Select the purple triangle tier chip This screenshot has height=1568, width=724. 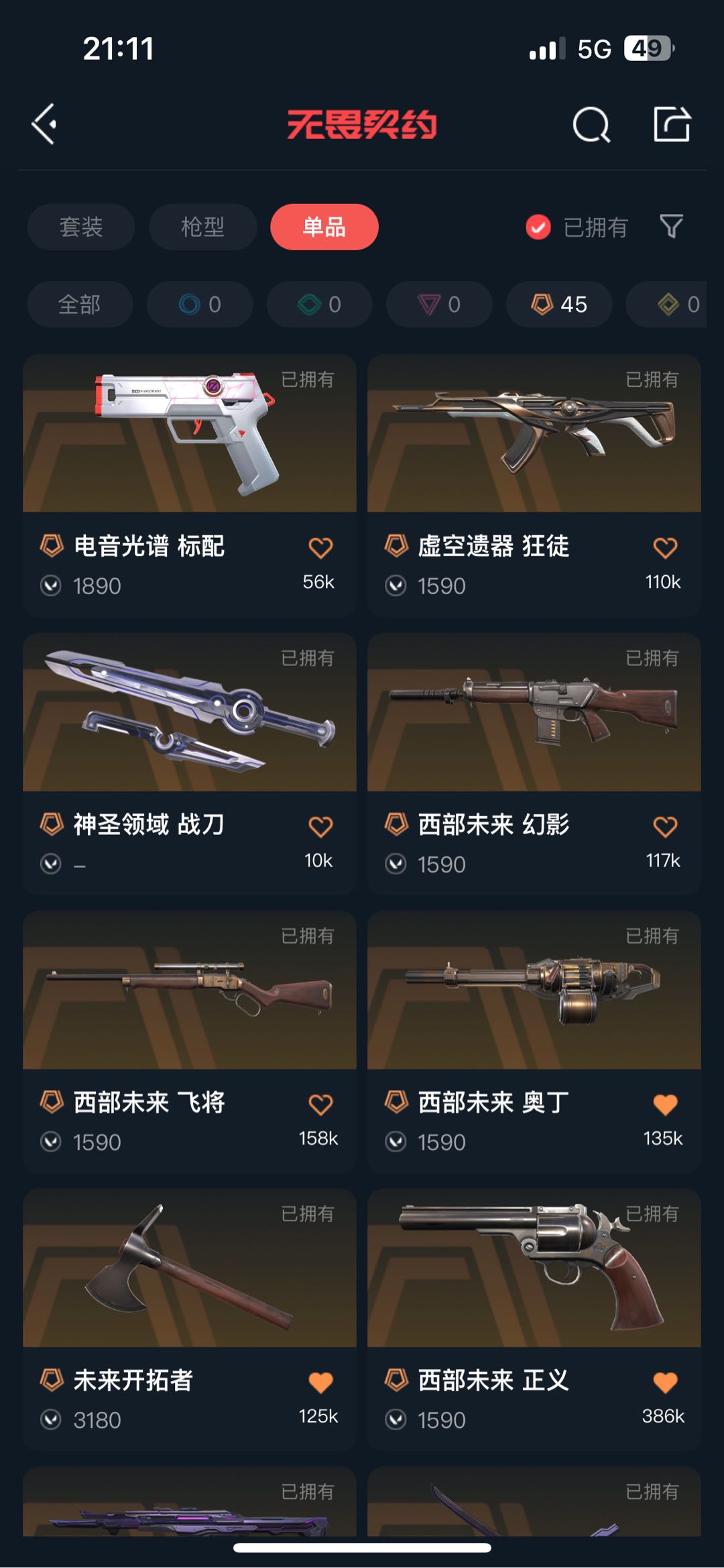pyautogui.click(x=439, y=304)
